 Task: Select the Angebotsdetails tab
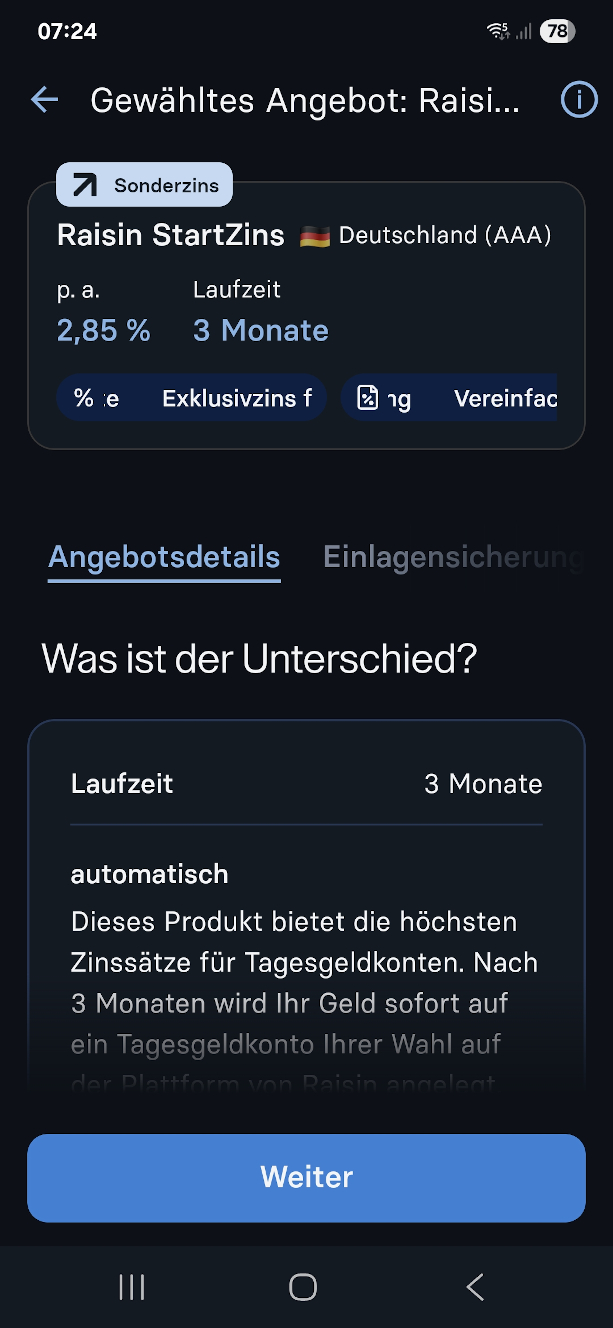[x=164, y=557]
